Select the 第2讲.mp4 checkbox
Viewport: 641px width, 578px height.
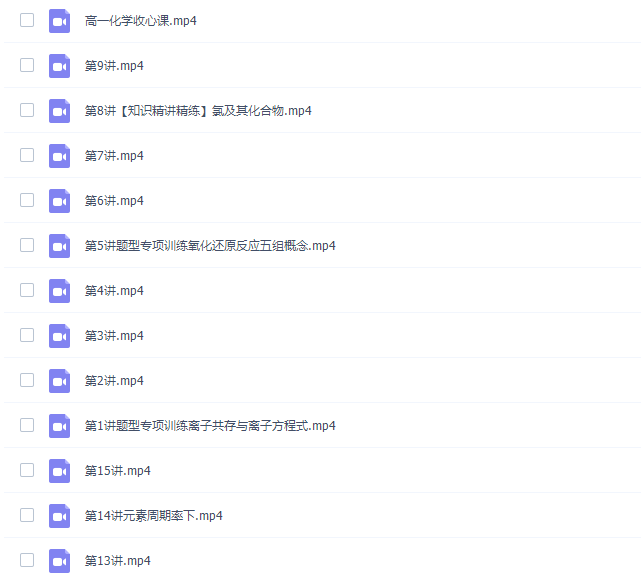point(27,380)
